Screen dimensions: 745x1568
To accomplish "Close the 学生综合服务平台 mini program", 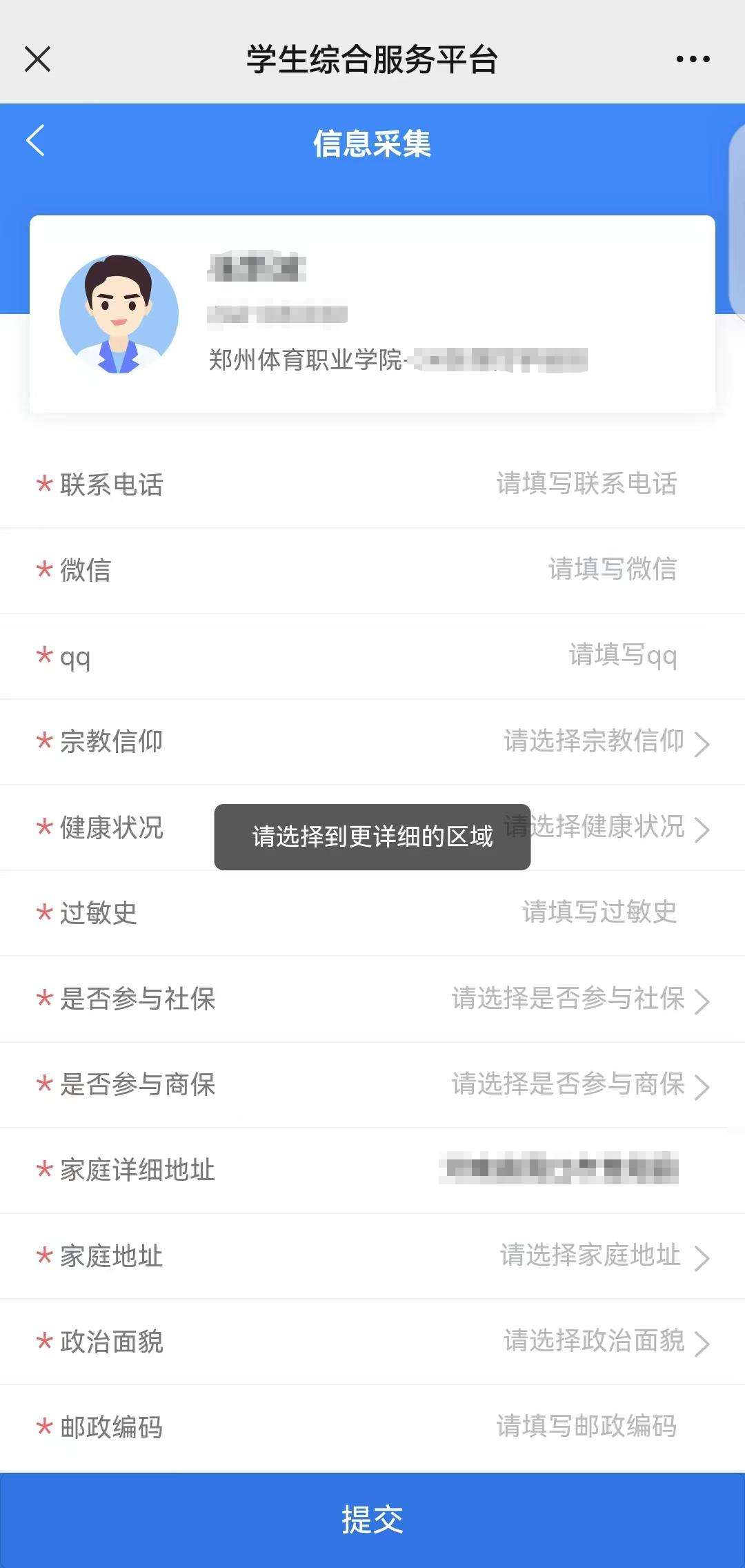I will (38, 59).
